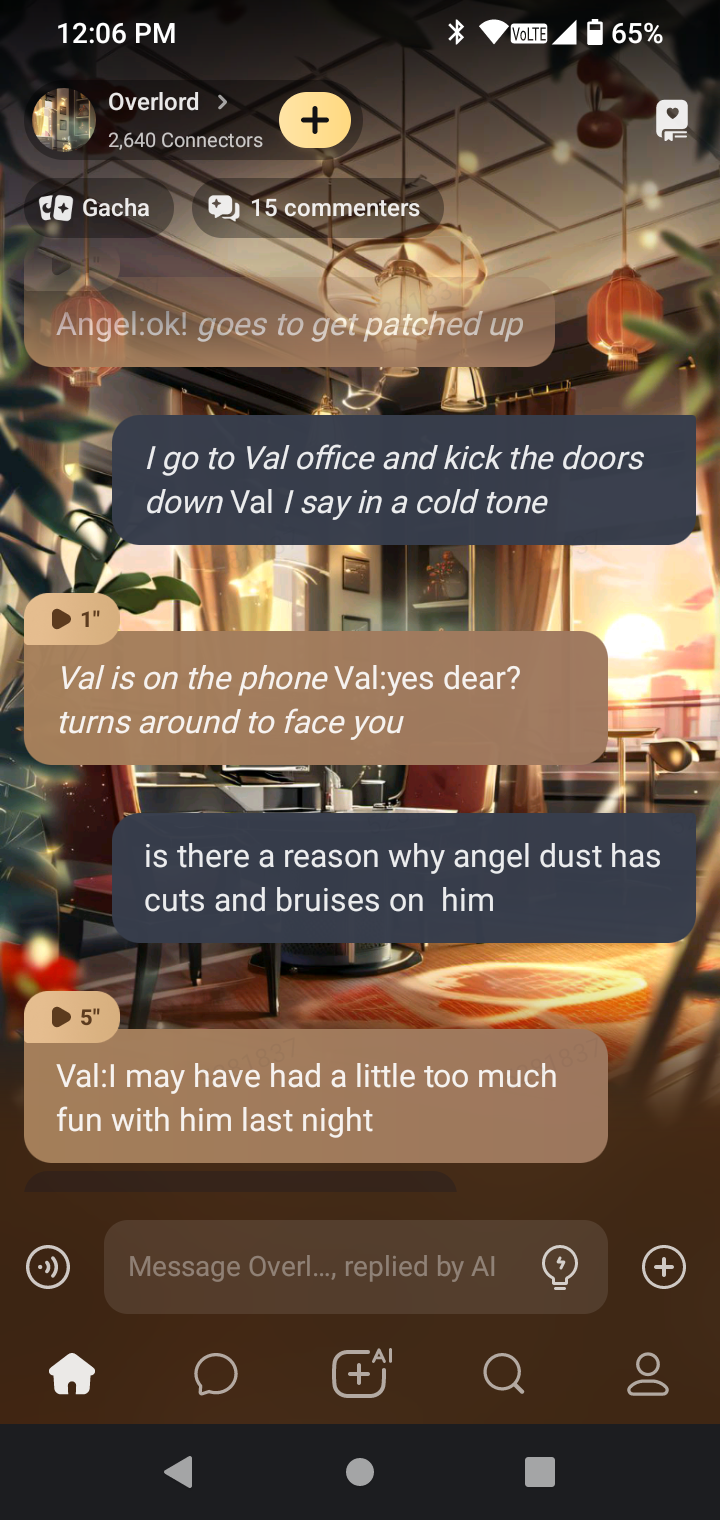Play the 5" voice clip

(74, 1017)
